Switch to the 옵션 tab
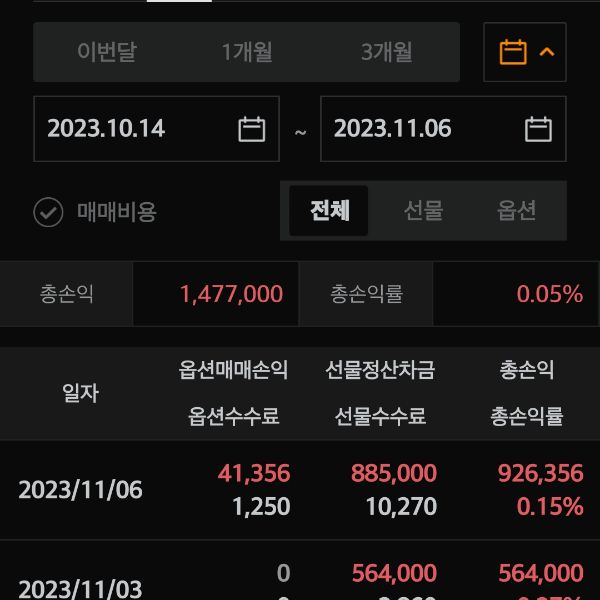 tap(517, 211)
